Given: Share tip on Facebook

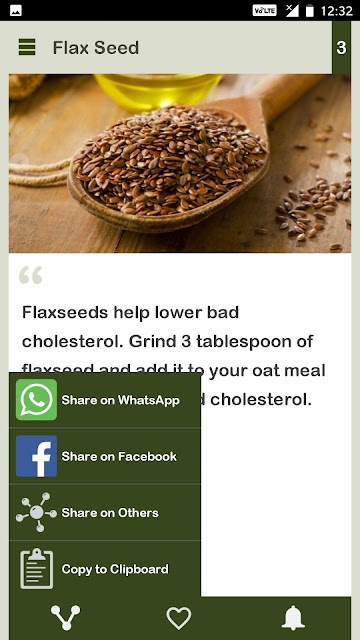Looking at the screenshot, I should [105, 456].
